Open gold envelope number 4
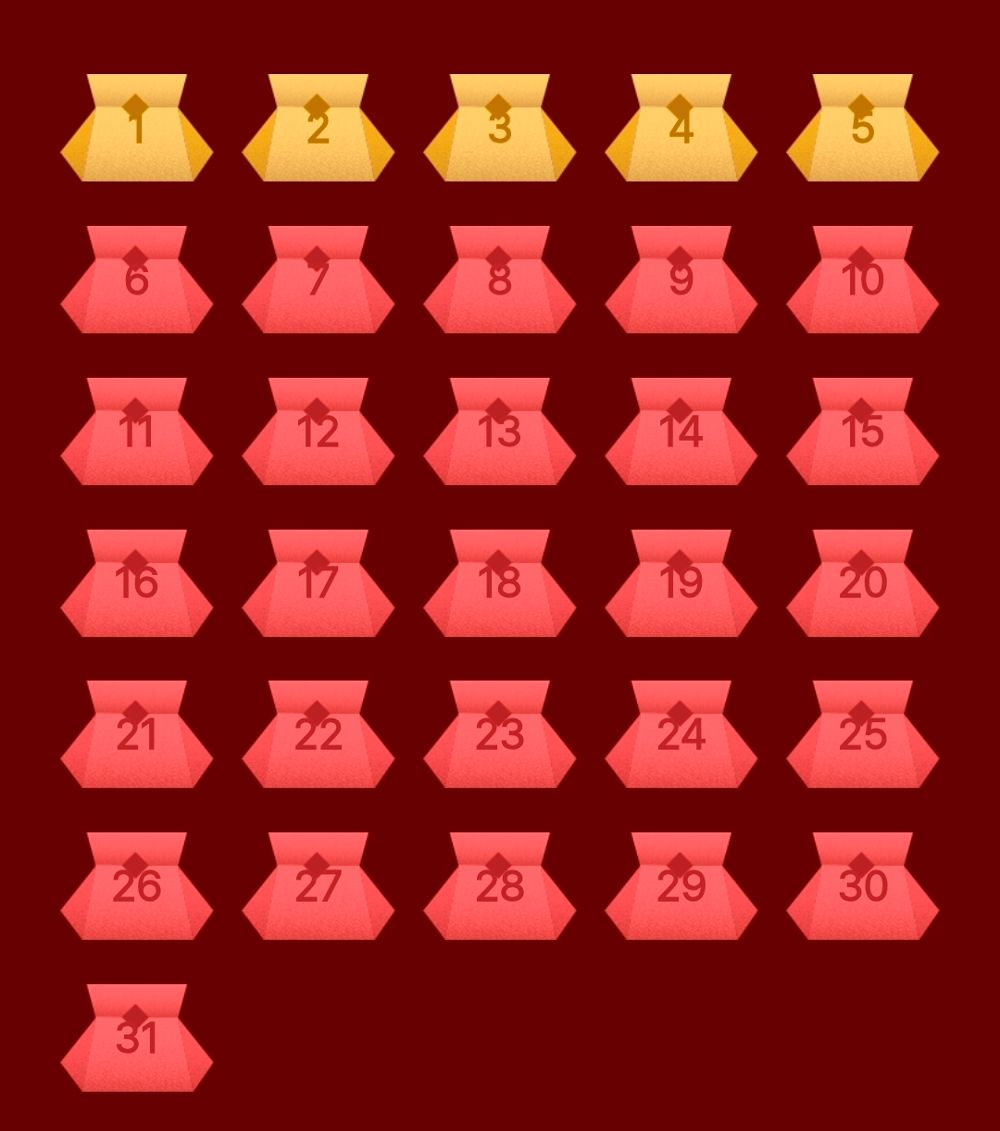 click(x=681, y=130)
